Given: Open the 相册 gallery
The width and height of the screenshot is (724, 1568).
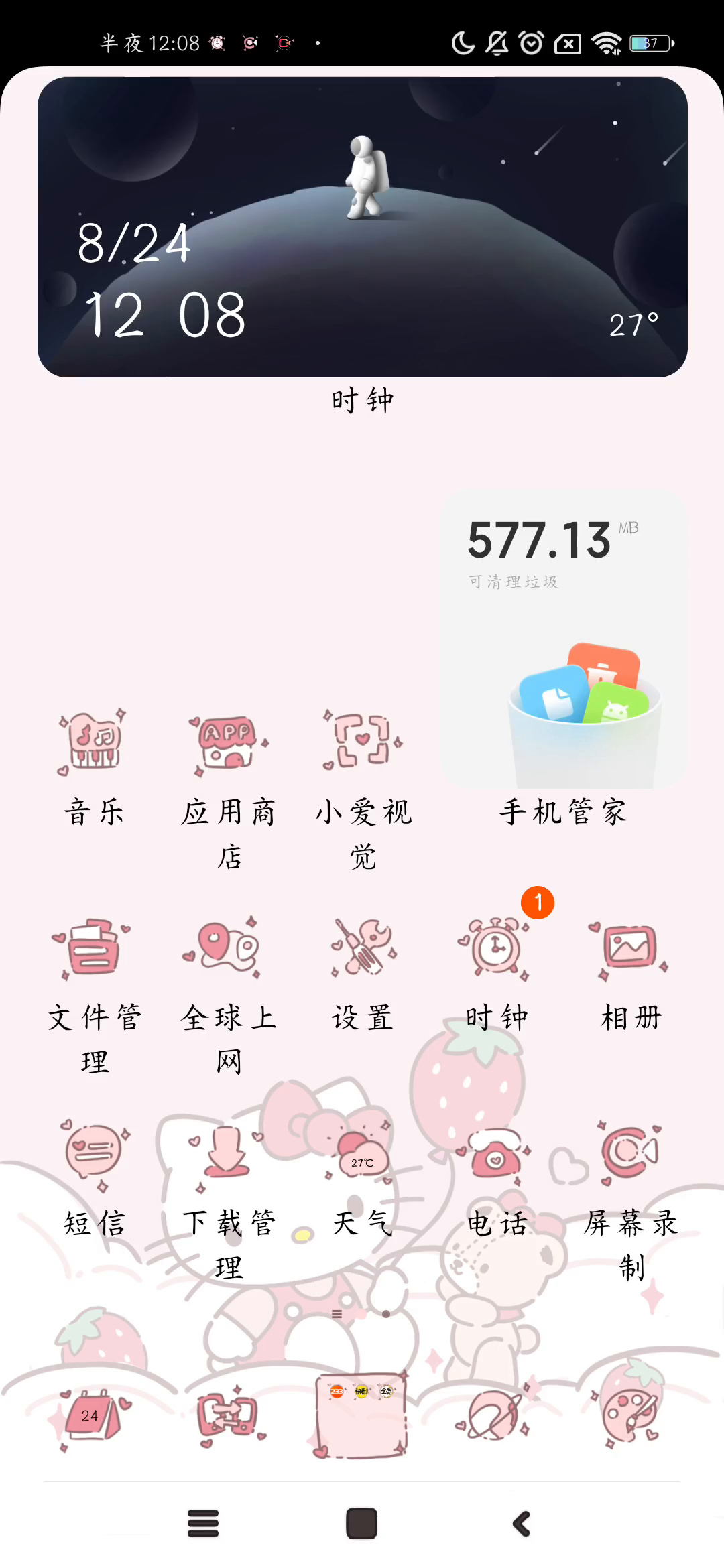Looking at the screenshot, I should (630, 948).
